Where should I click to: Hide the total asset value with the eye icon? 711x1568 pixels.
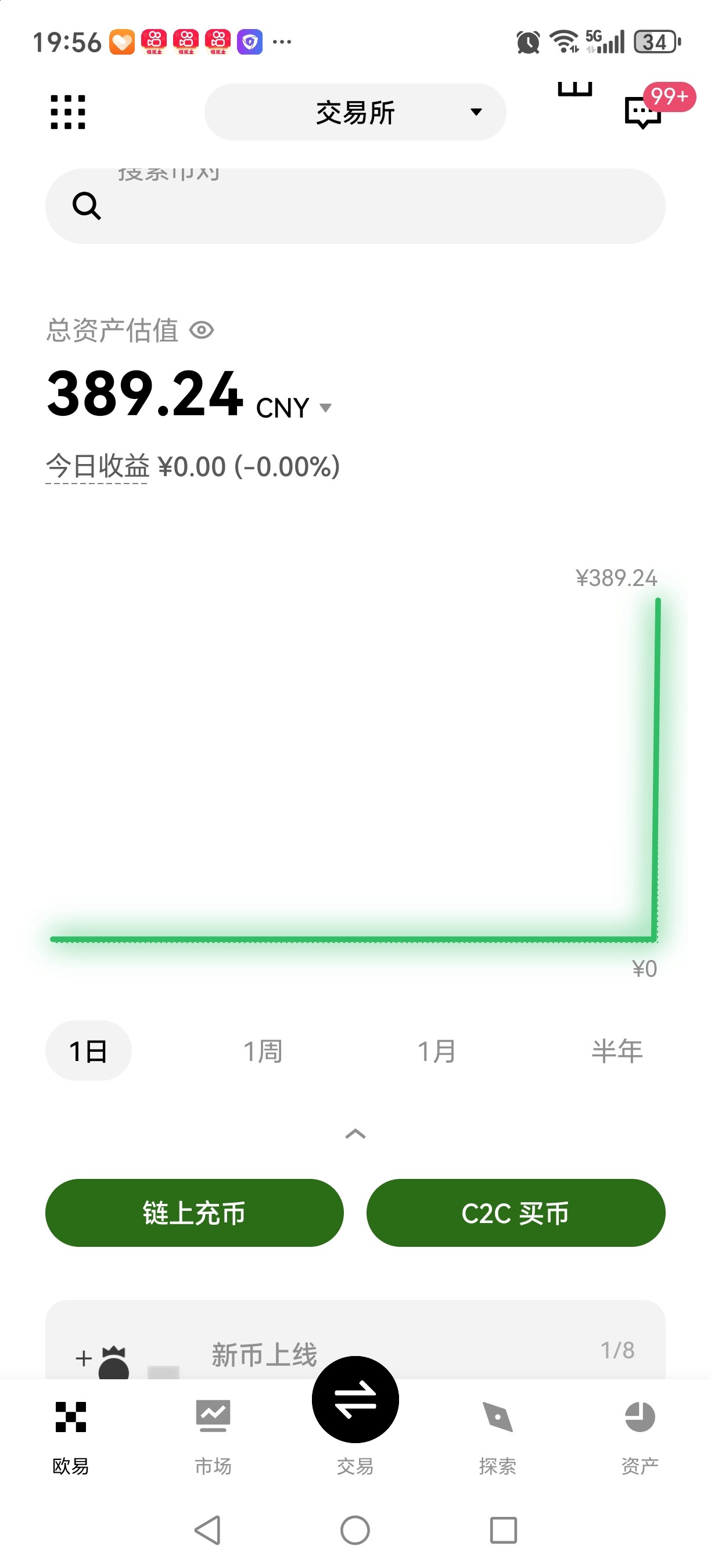click(202, 330)
